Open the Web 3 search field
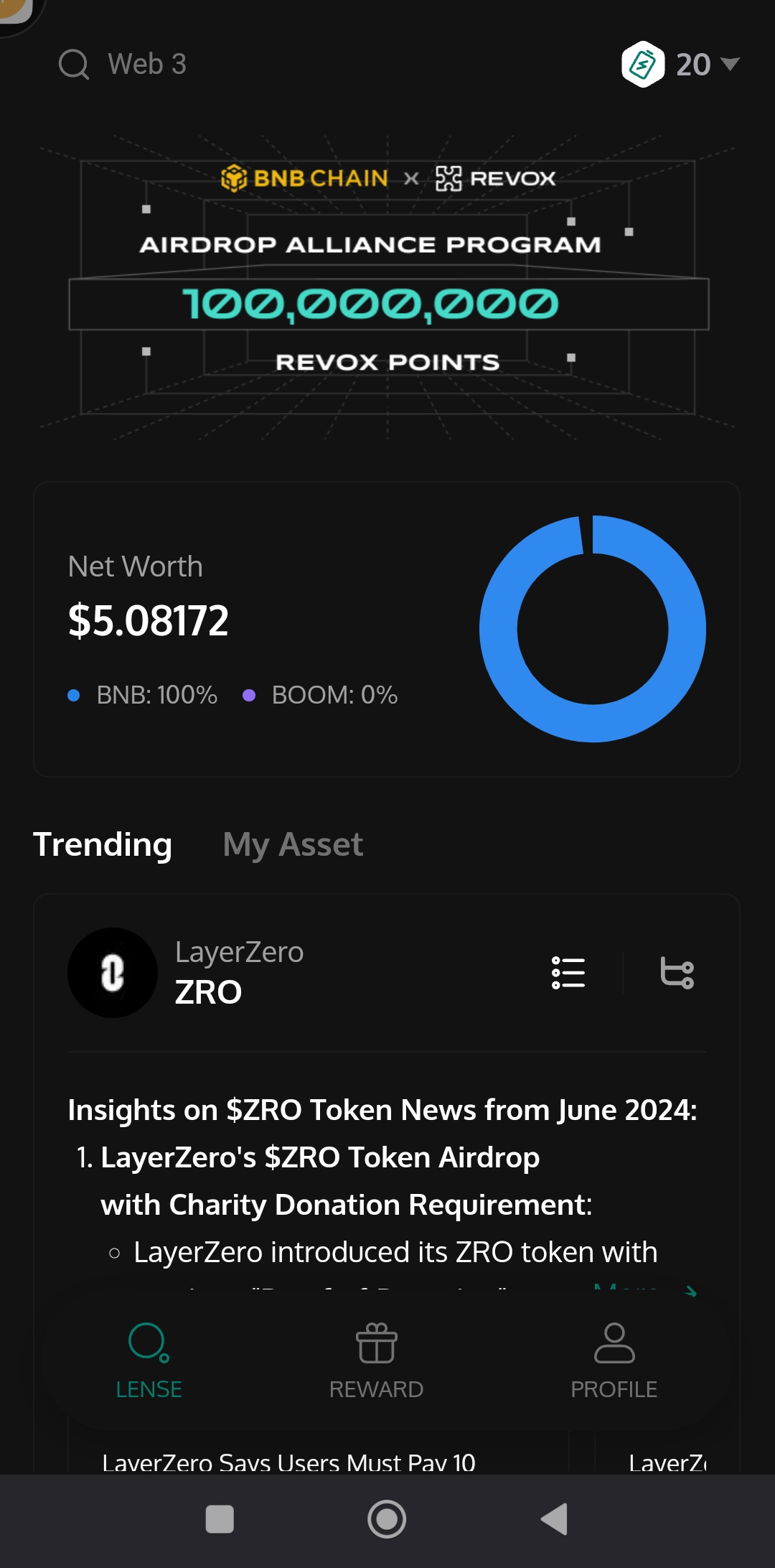Screen dimensions: 775x1568 123,64
